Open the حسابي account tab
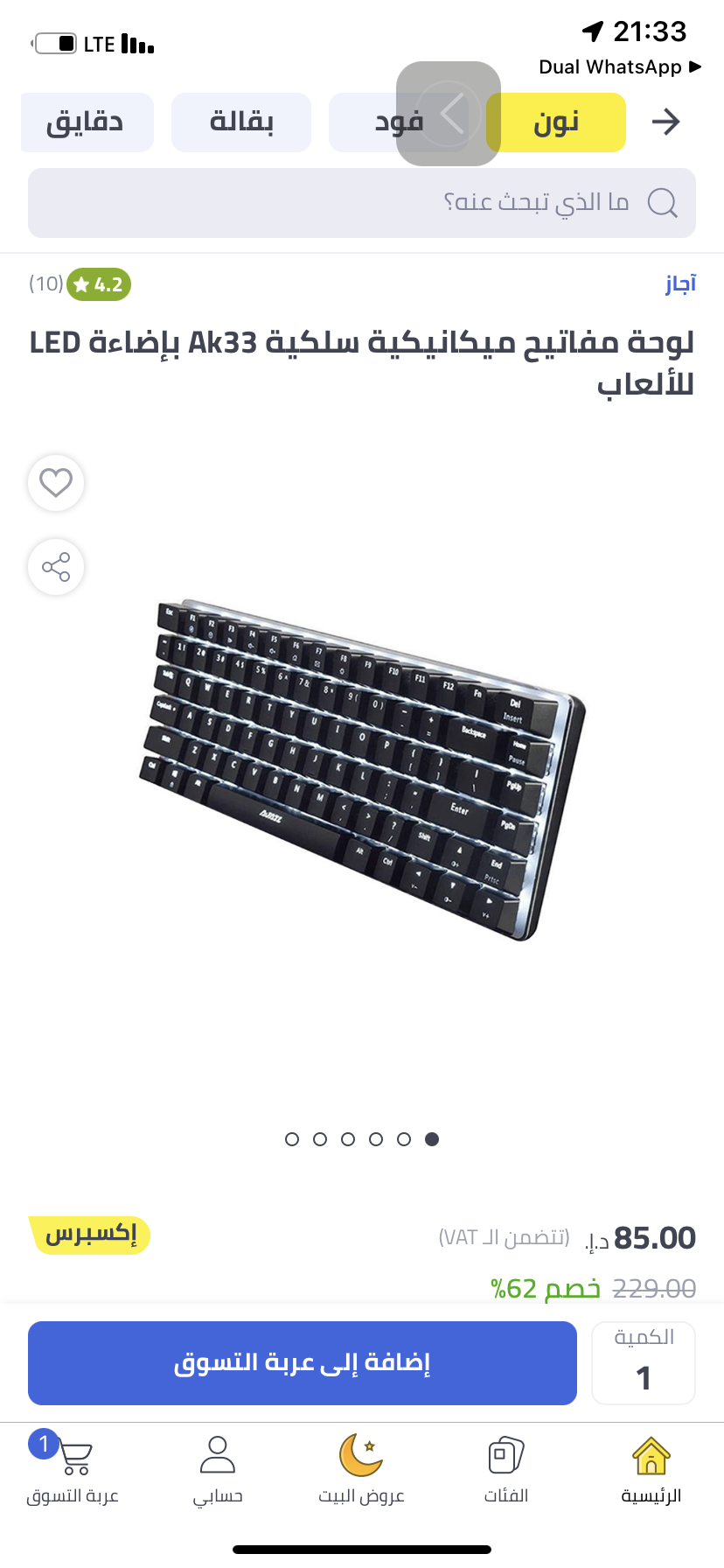This screenshot has width=724, height=1568. coord(218,1470)
